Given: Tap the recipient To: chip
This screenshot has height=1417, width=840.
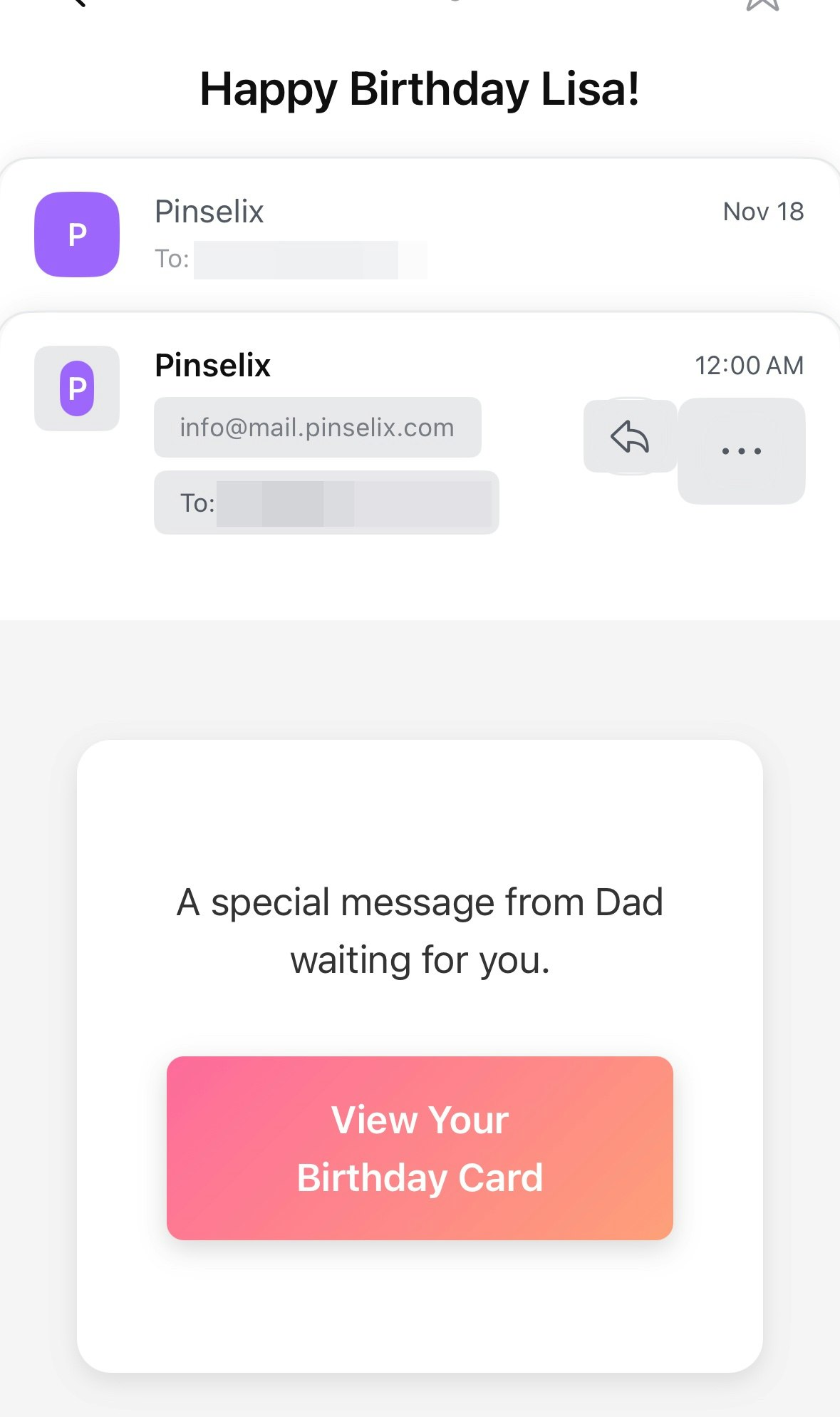Looking at the screenshot, I should coord(326,503).
